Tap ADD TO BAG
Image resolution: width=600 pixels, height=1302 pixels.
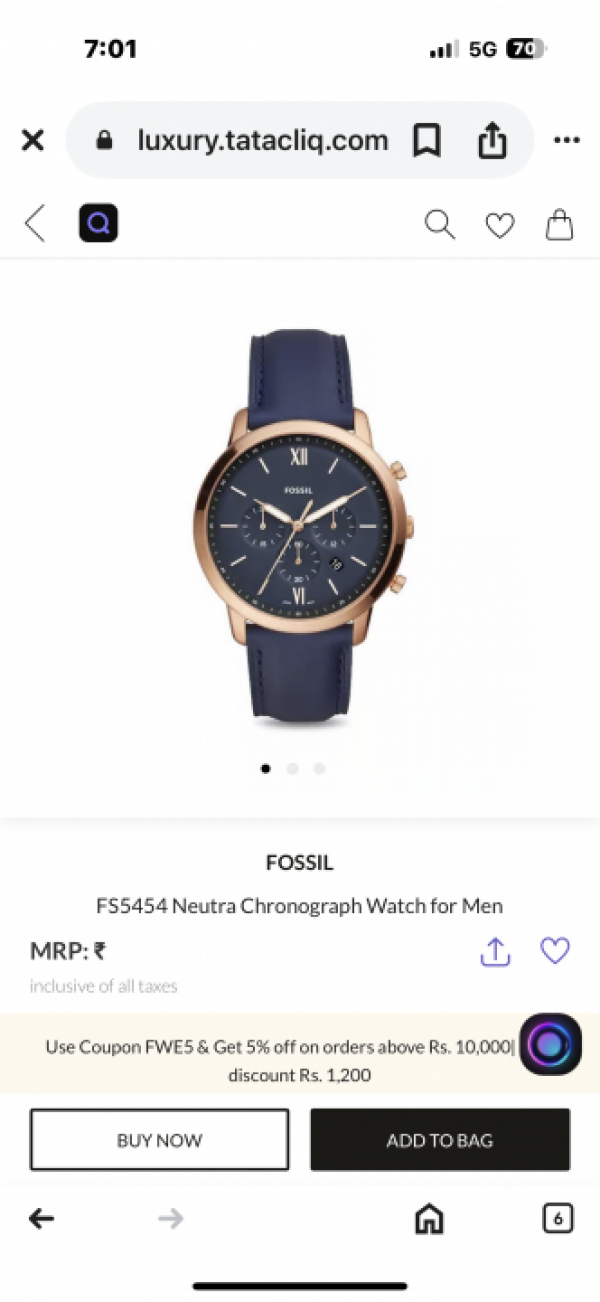(440, 1140)
